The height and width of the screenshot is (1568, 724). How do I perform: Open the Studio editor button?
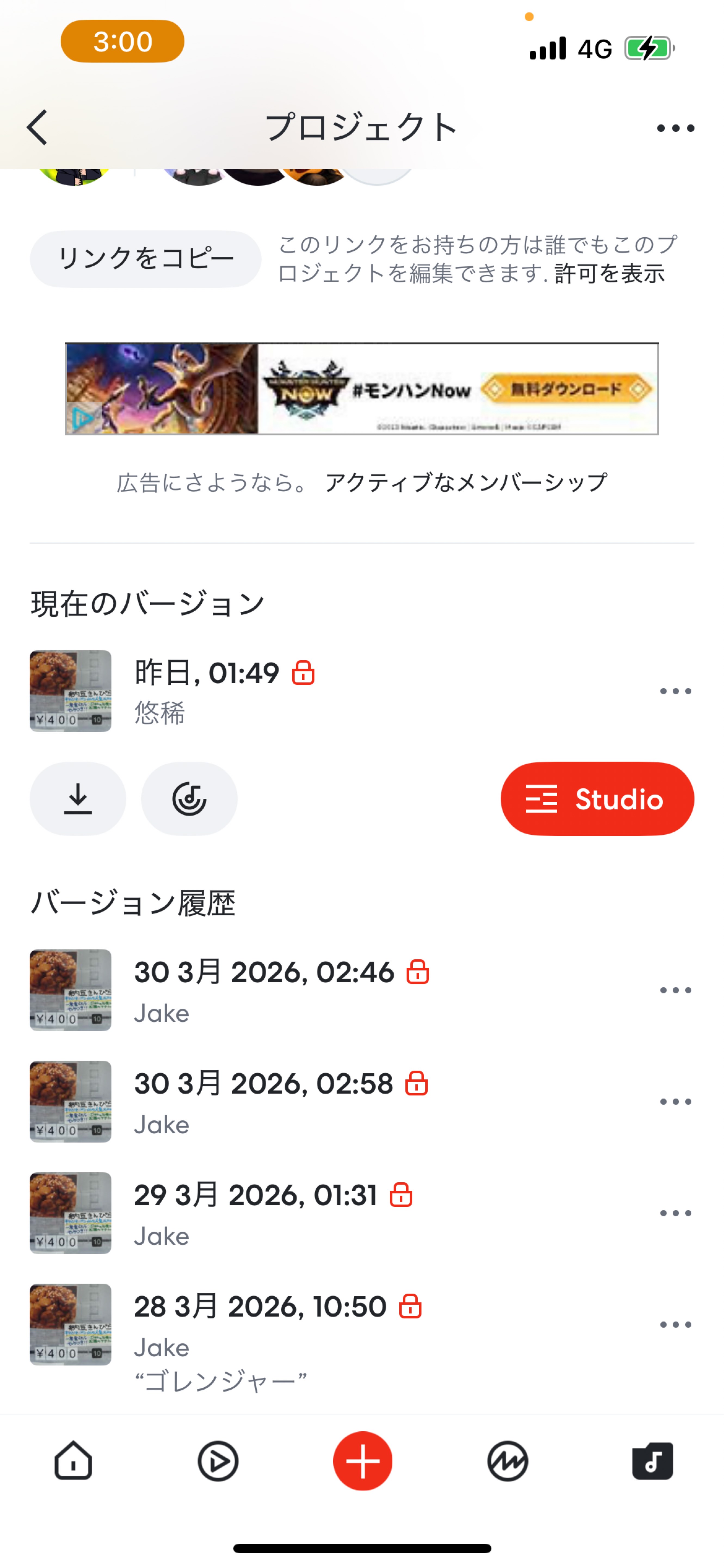tap(597, 799)
